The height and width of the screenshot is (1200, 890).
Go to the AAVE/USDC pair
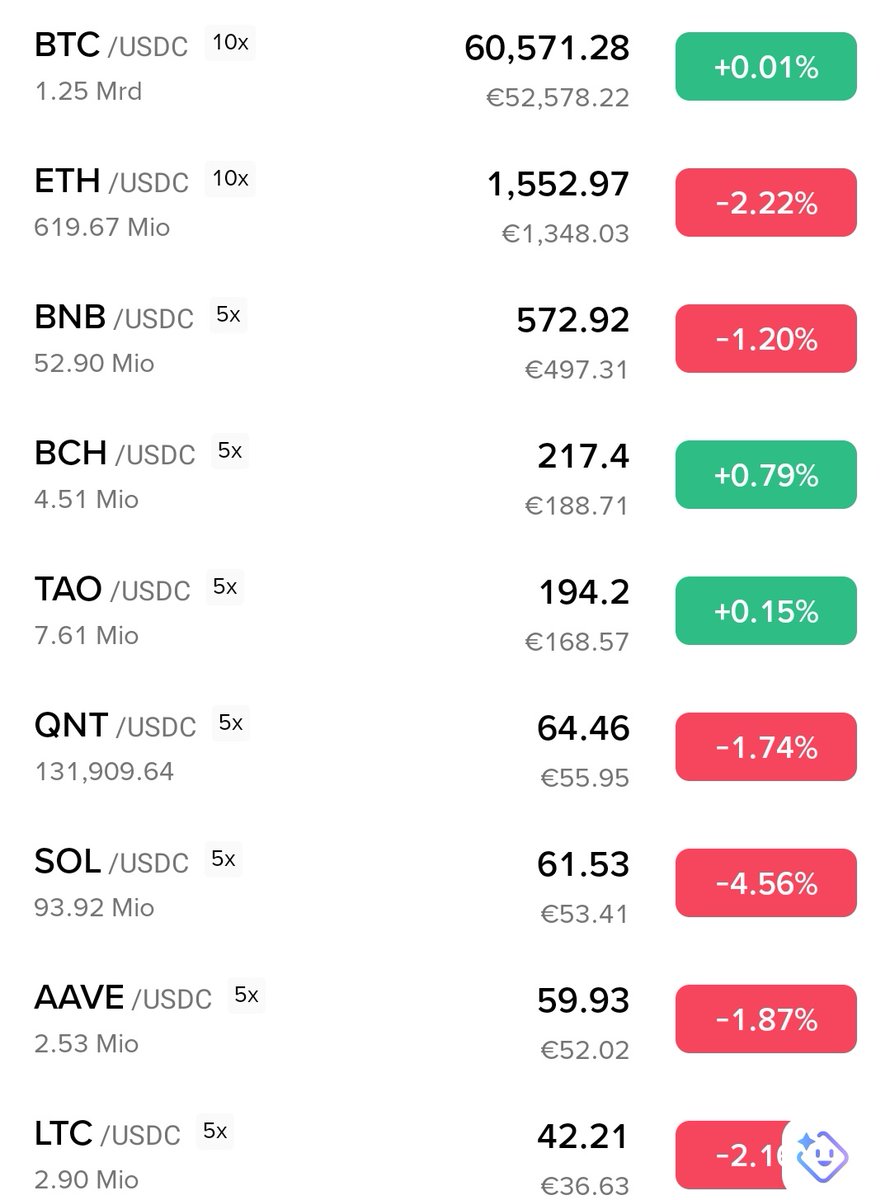[x=445, y=1020]
